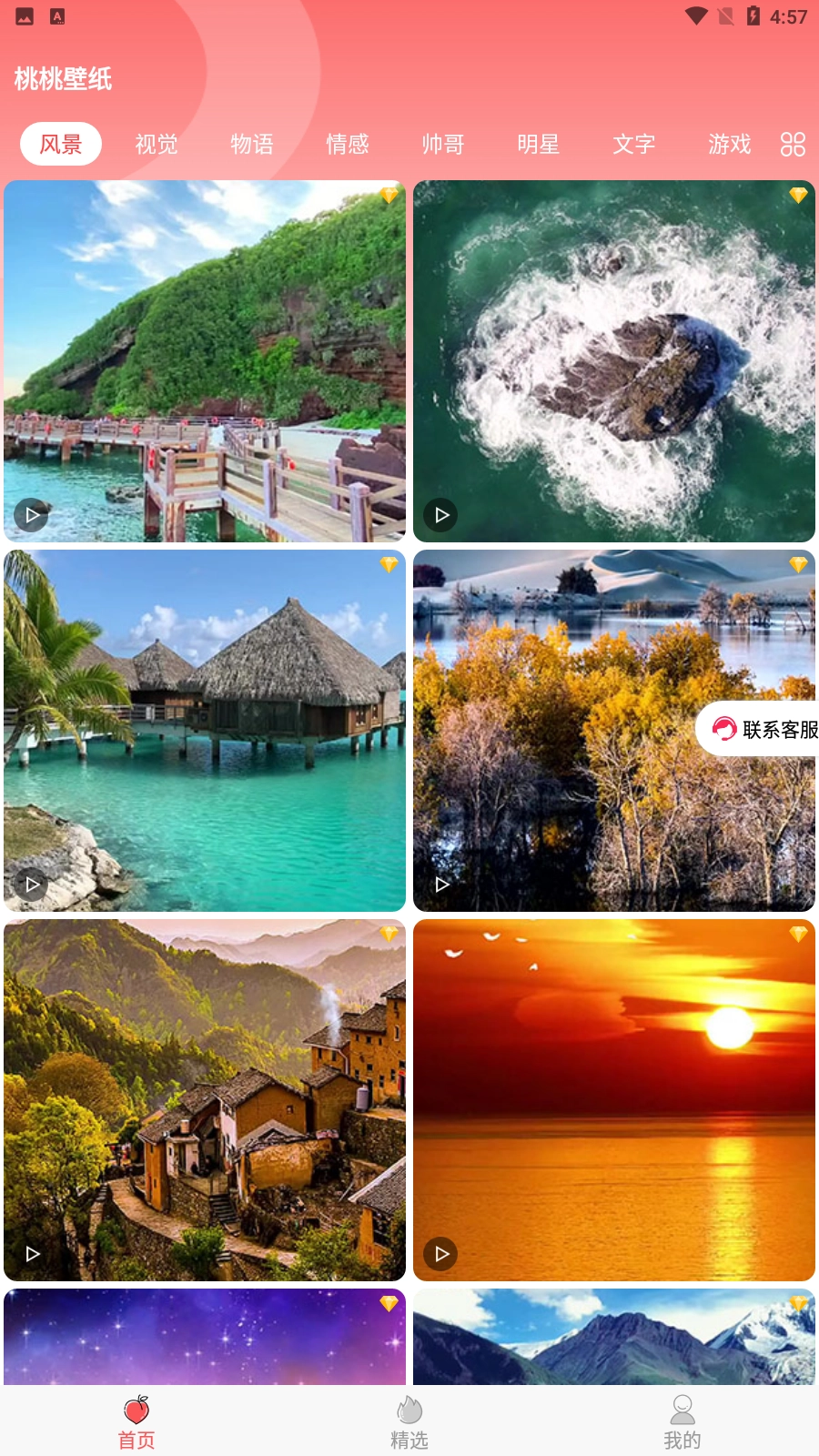
Task: Select the 首页 home tab
Action: tap(136, 1421)
